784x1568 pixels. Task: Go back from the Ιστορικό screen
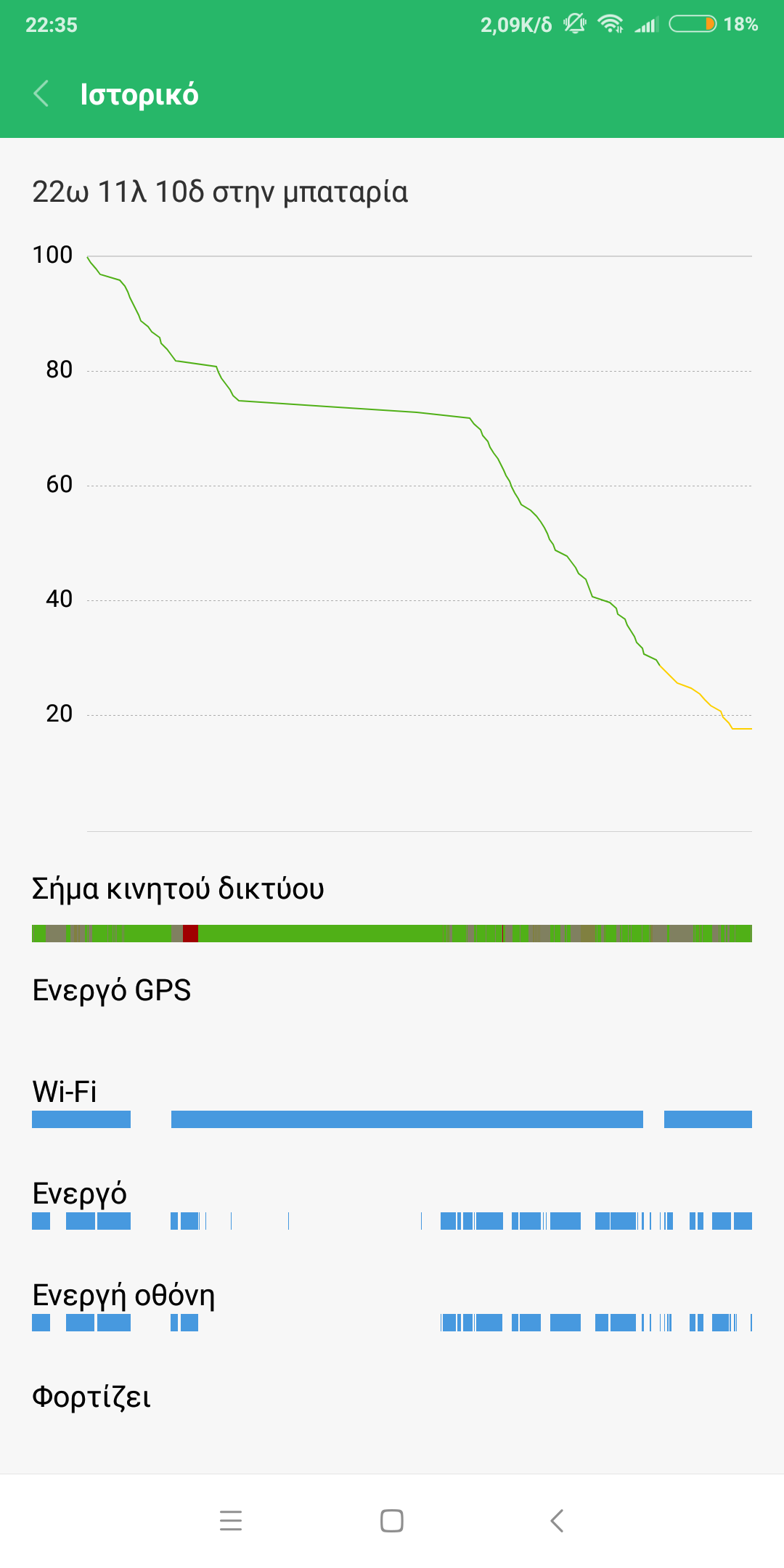click(x=41, y=94)
